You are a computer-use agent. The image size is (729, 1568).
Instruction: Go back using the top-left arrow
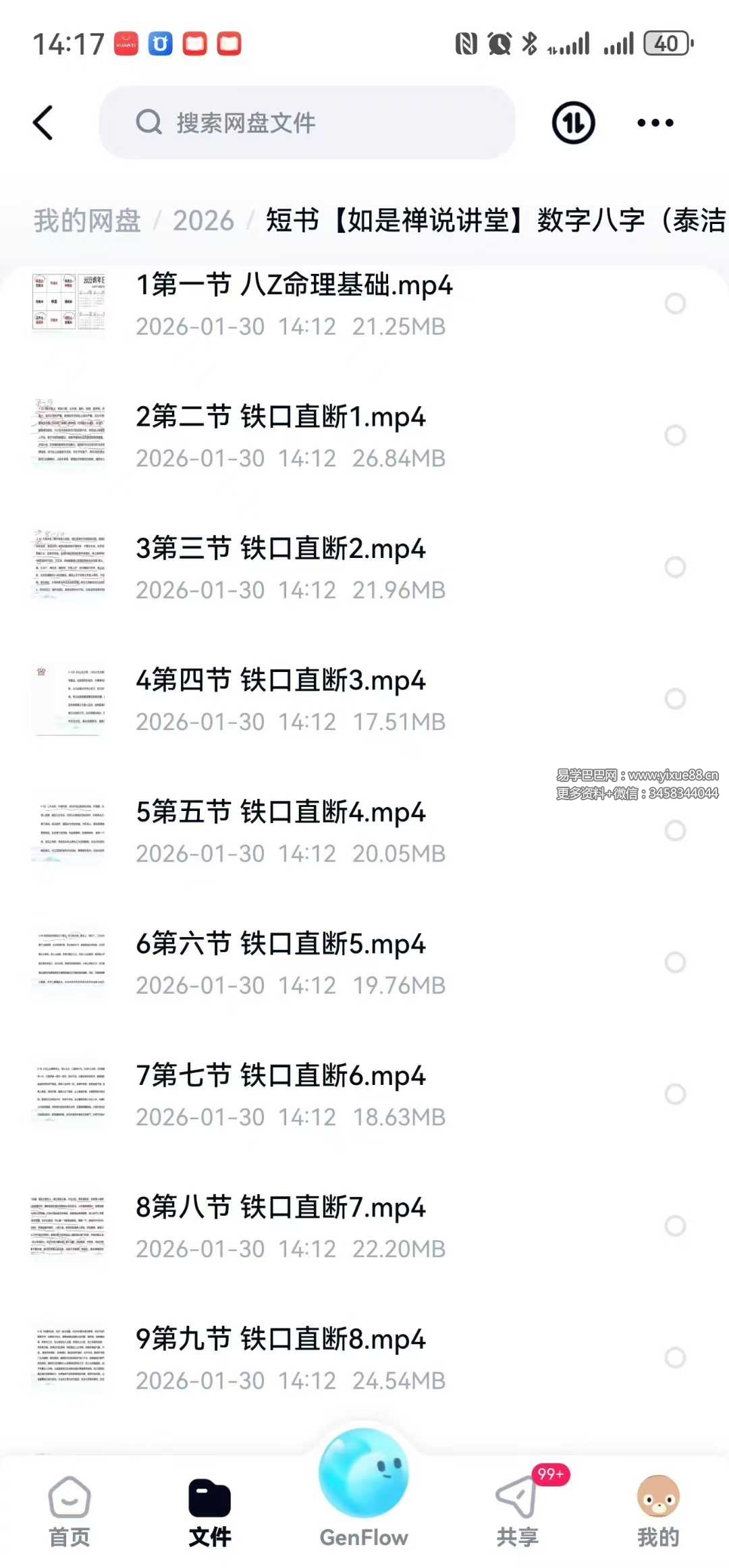pyautogui.click(x=43, y=123)
